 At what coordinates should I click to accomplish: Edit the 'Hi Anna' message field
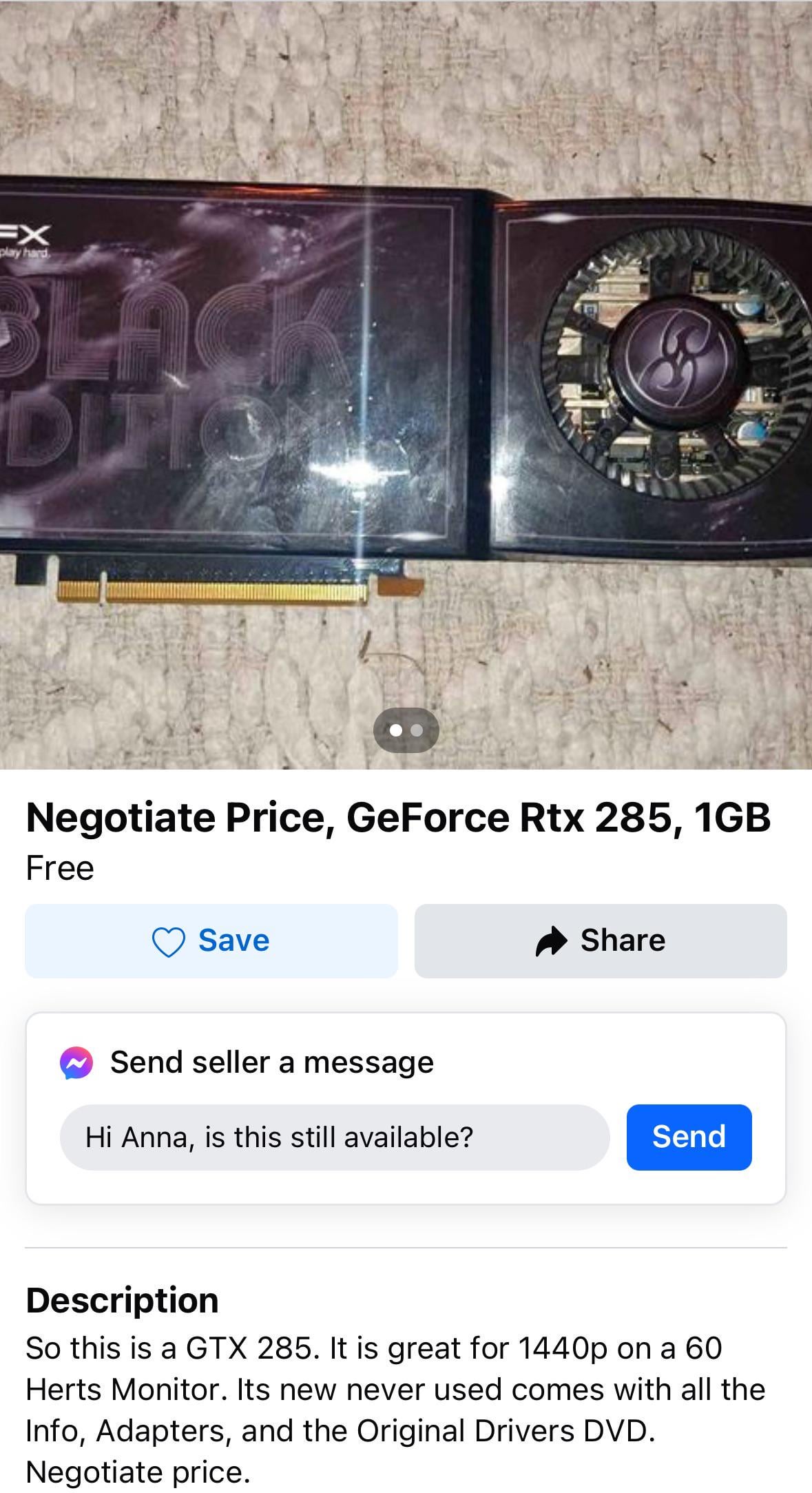point(334,1137)
